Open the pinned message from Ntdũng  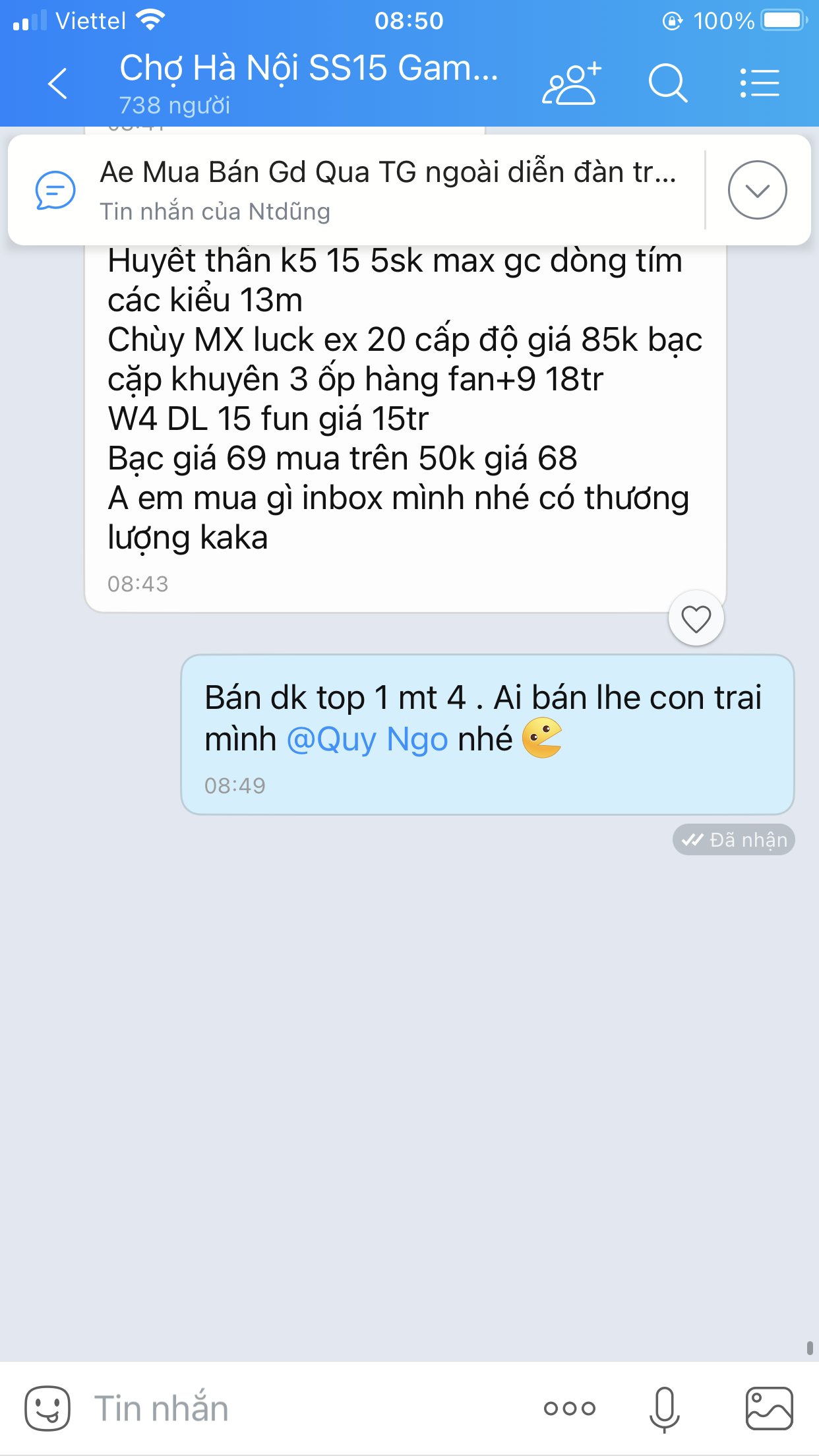[388, 190]
